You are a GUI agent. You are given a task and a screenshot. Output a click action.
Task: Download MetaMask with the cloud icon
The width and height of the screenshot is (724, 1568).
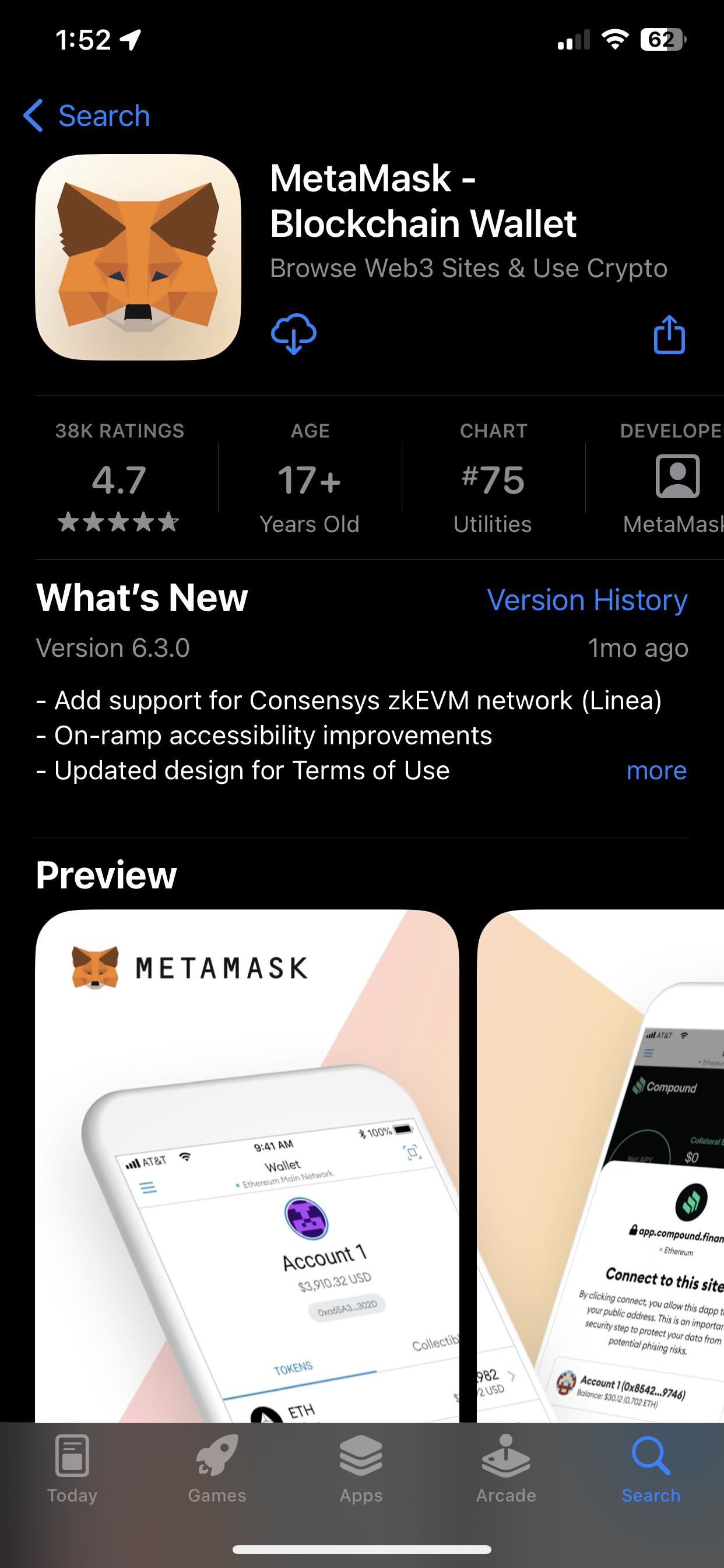(x=293, y=334)
